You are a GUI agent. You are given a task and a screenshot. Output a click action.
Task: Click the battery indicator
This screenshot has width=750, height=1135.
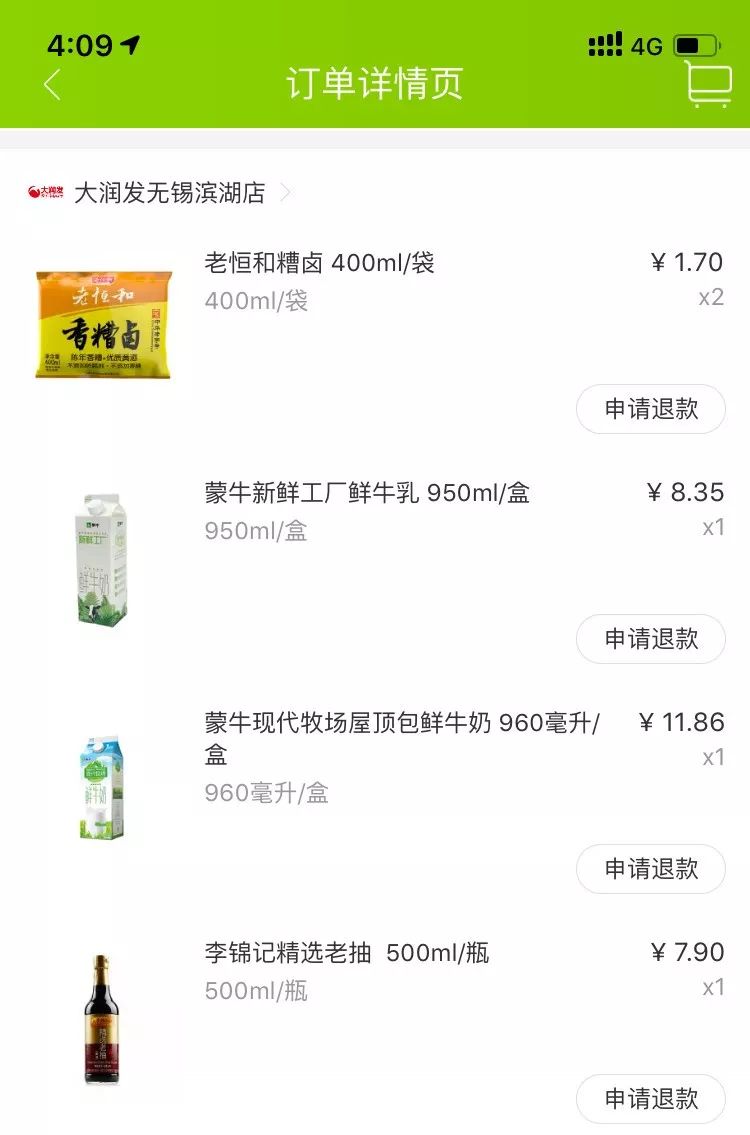[694, 44]
